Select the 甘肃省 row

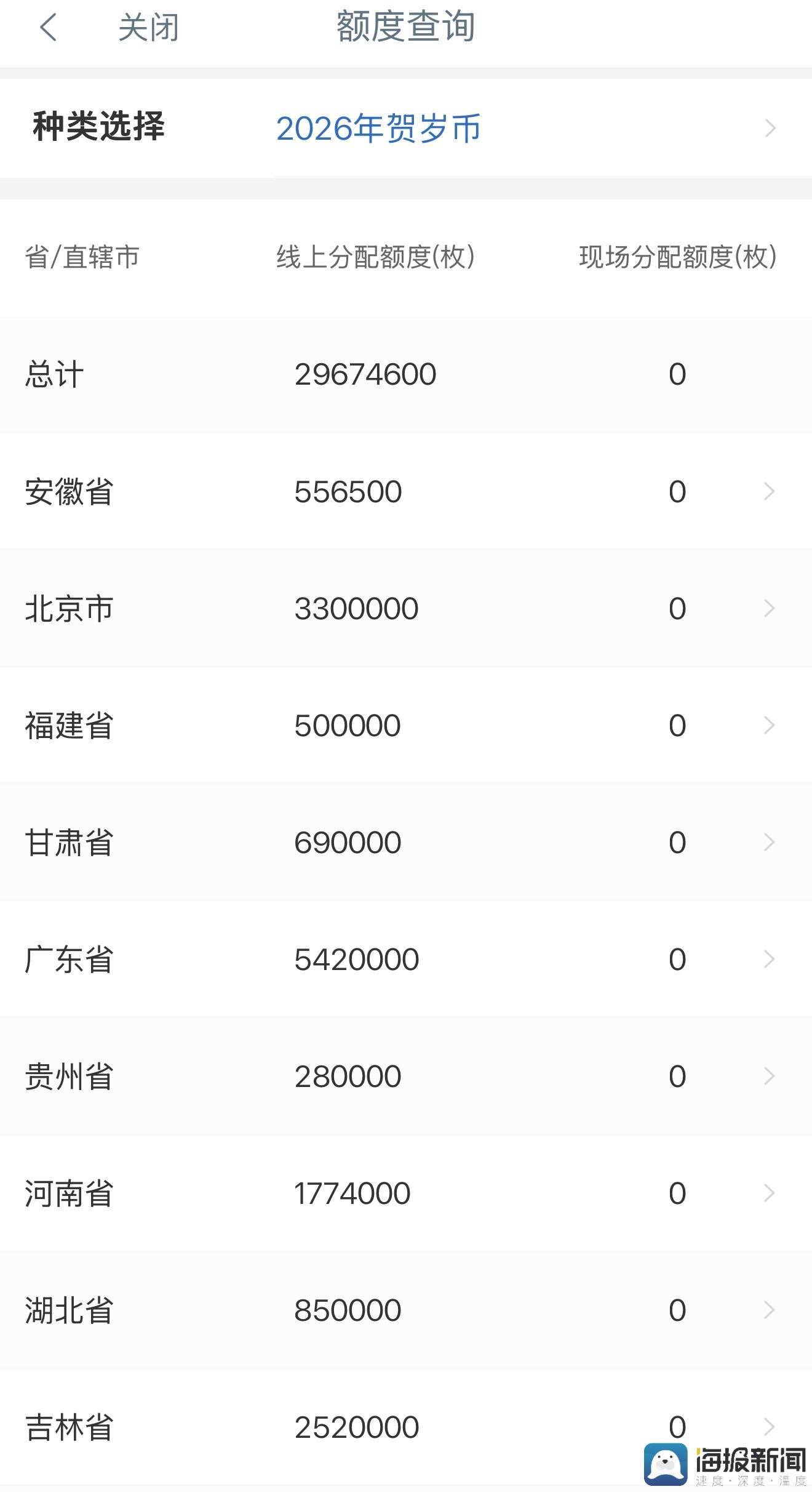(x=406, y=842)
